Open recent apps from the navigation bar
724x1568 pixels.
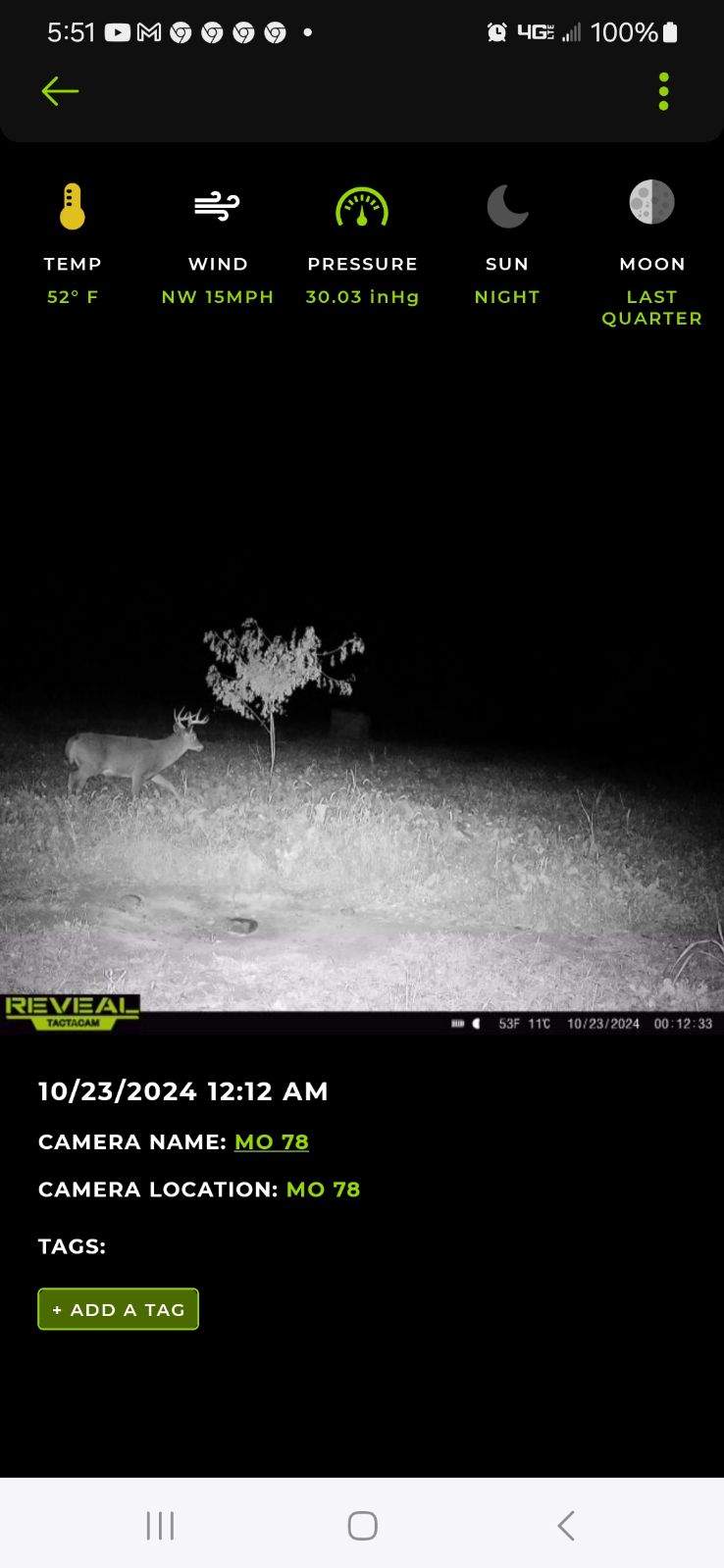click(x=160, y=1525)
